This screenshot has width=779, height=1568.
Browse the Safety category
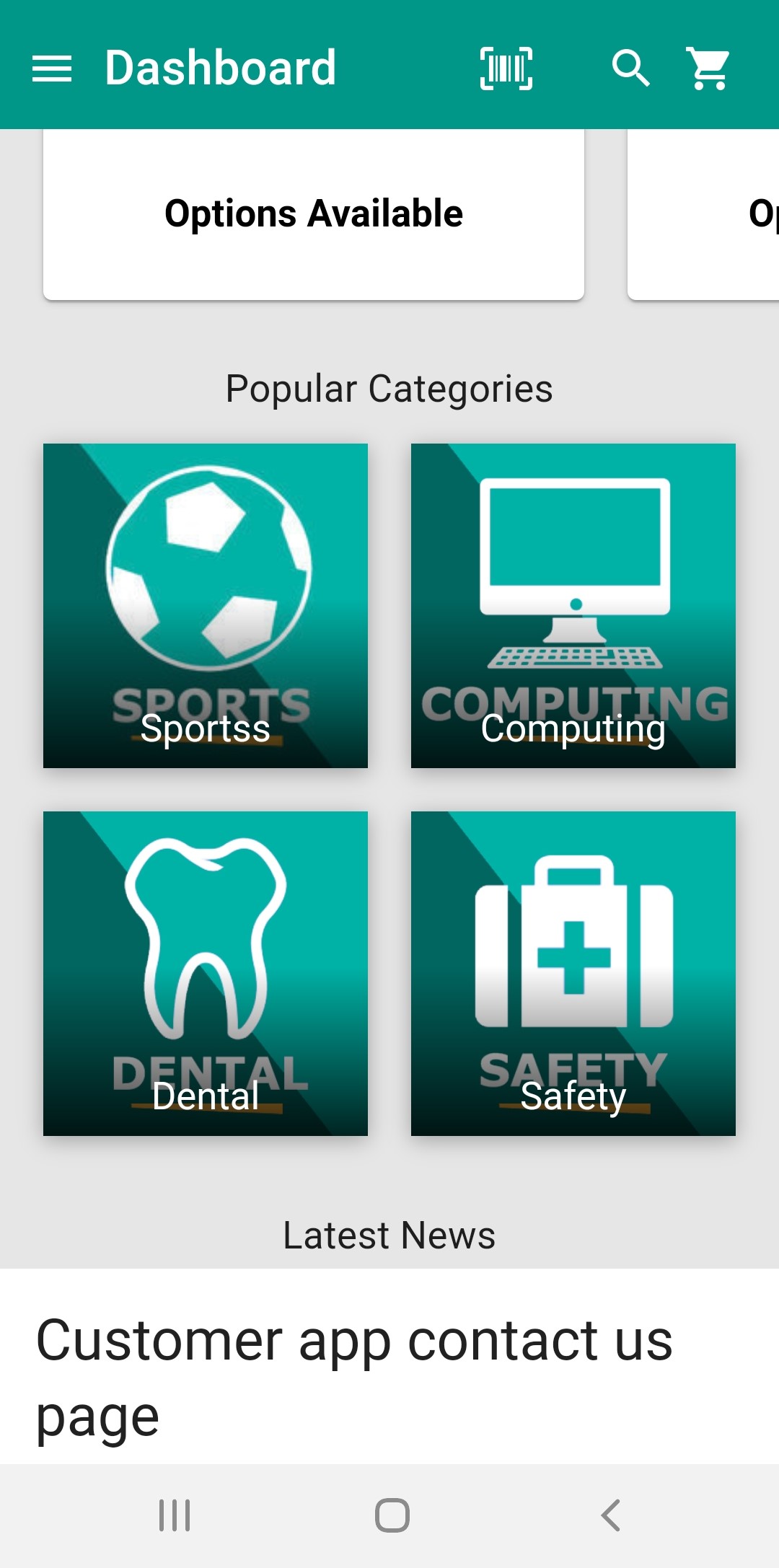pyautogui.click(x=573, y=974)
